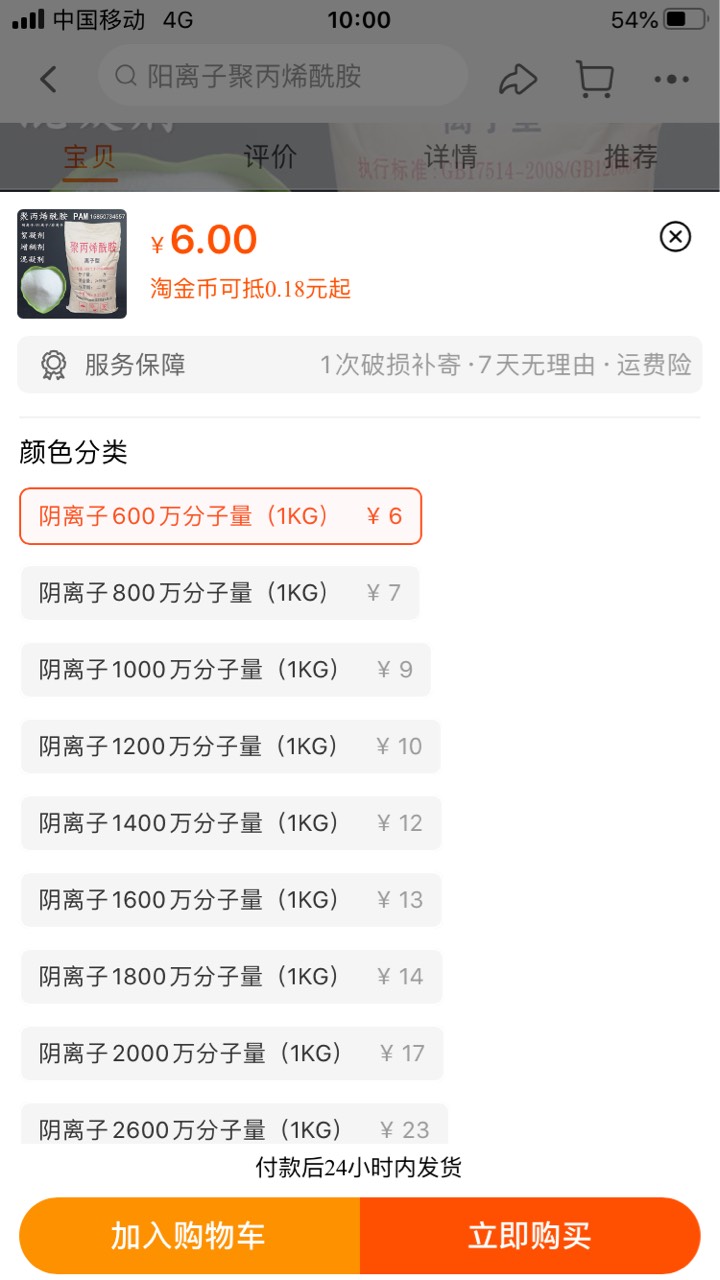Select the 阴离子1200万分子量 variant
Image resolution: width=720 pixels, height=1280 pixels.
click(x=231, y=746)
